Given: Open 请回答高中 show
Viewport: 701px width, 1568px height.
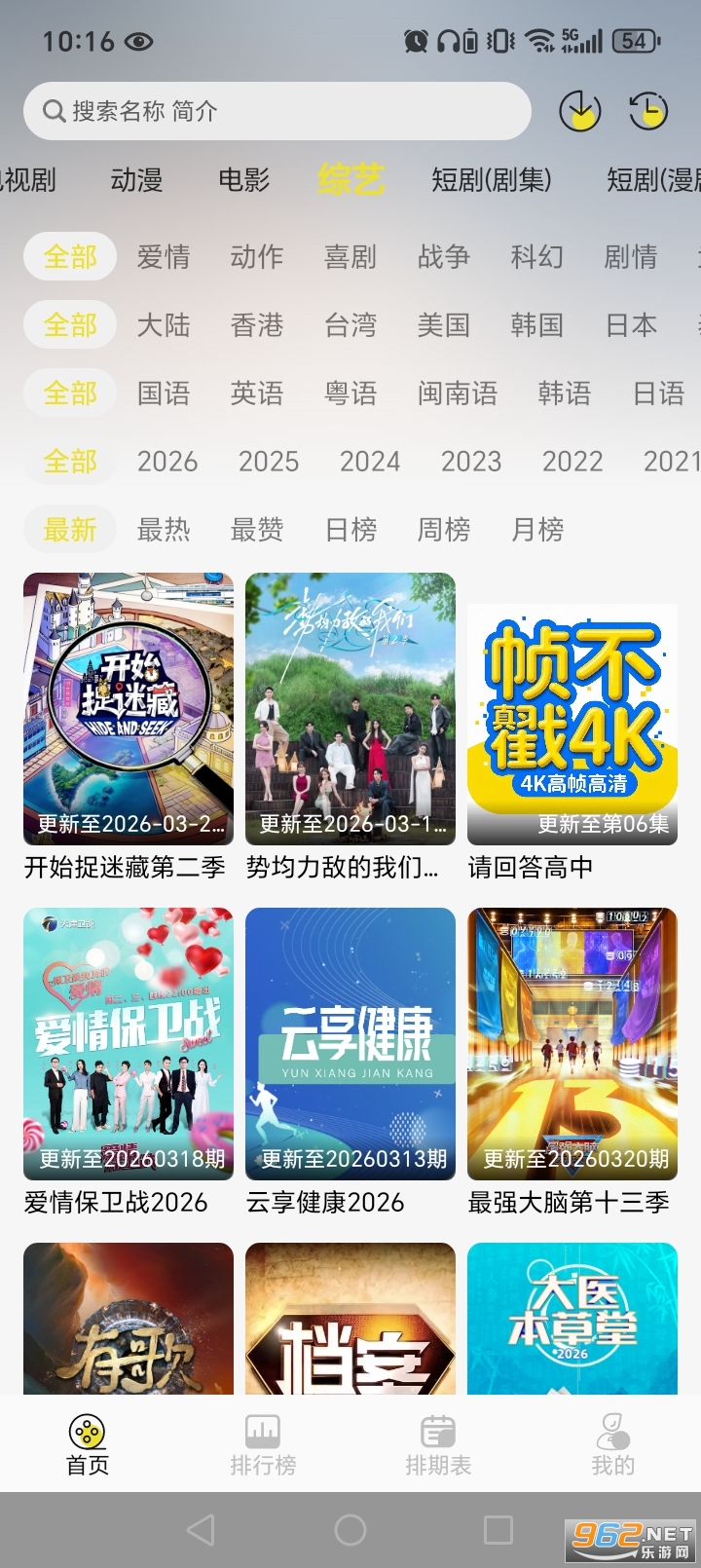Looking at the screenshot, I should 572,724.
